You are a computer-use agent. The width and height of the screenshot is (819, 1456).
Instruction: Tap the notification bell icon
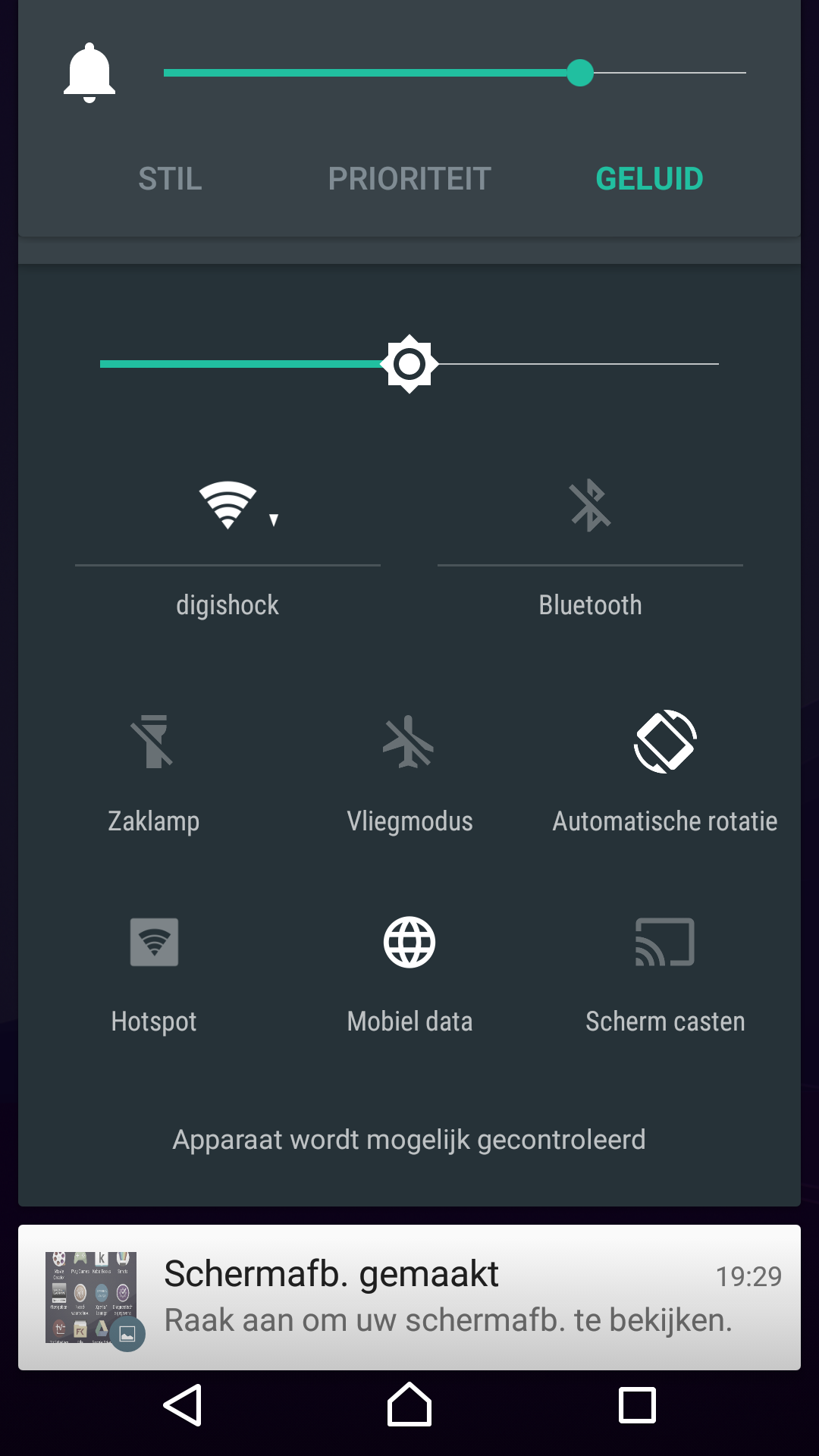tap(89, 73)
